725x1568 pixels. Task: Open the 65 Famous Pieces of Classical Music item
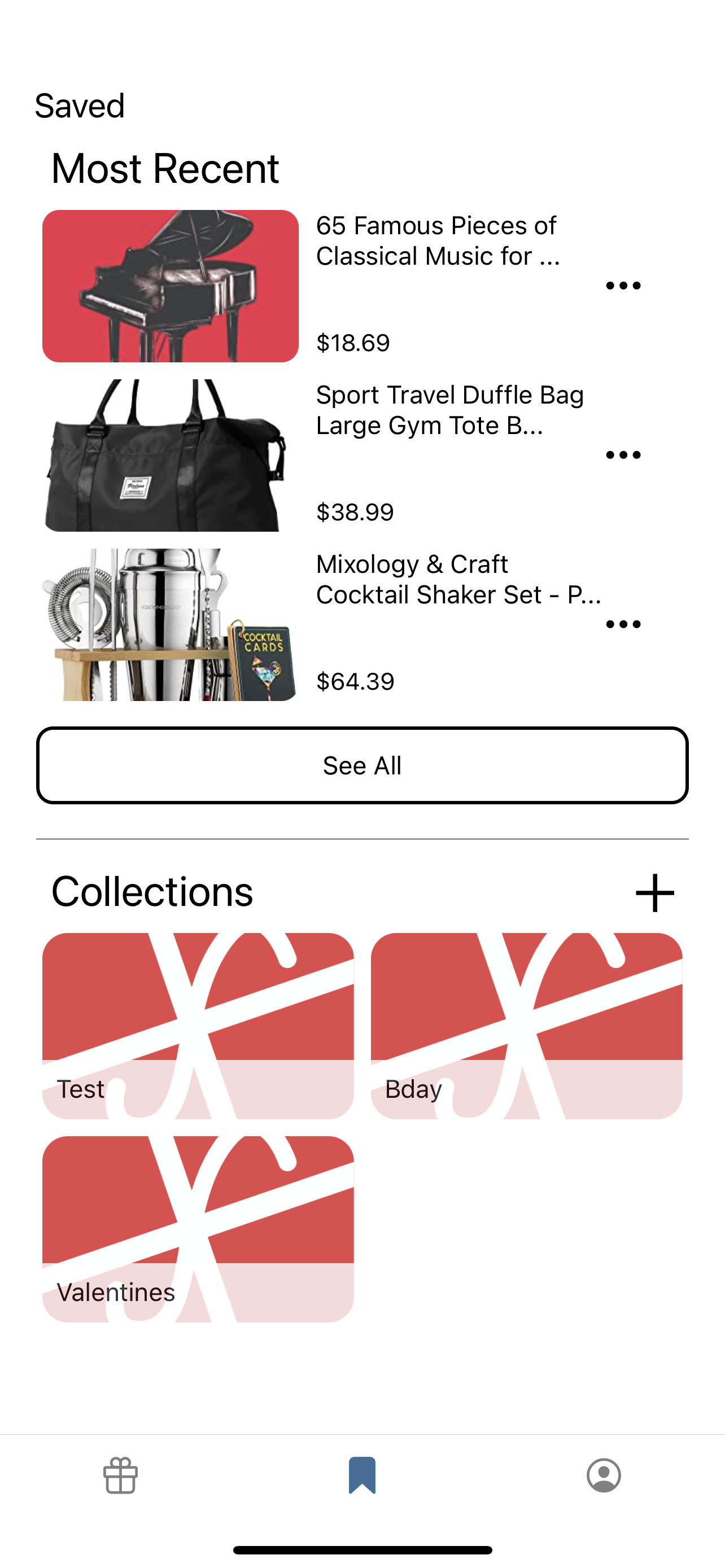(x=171, y=286)
